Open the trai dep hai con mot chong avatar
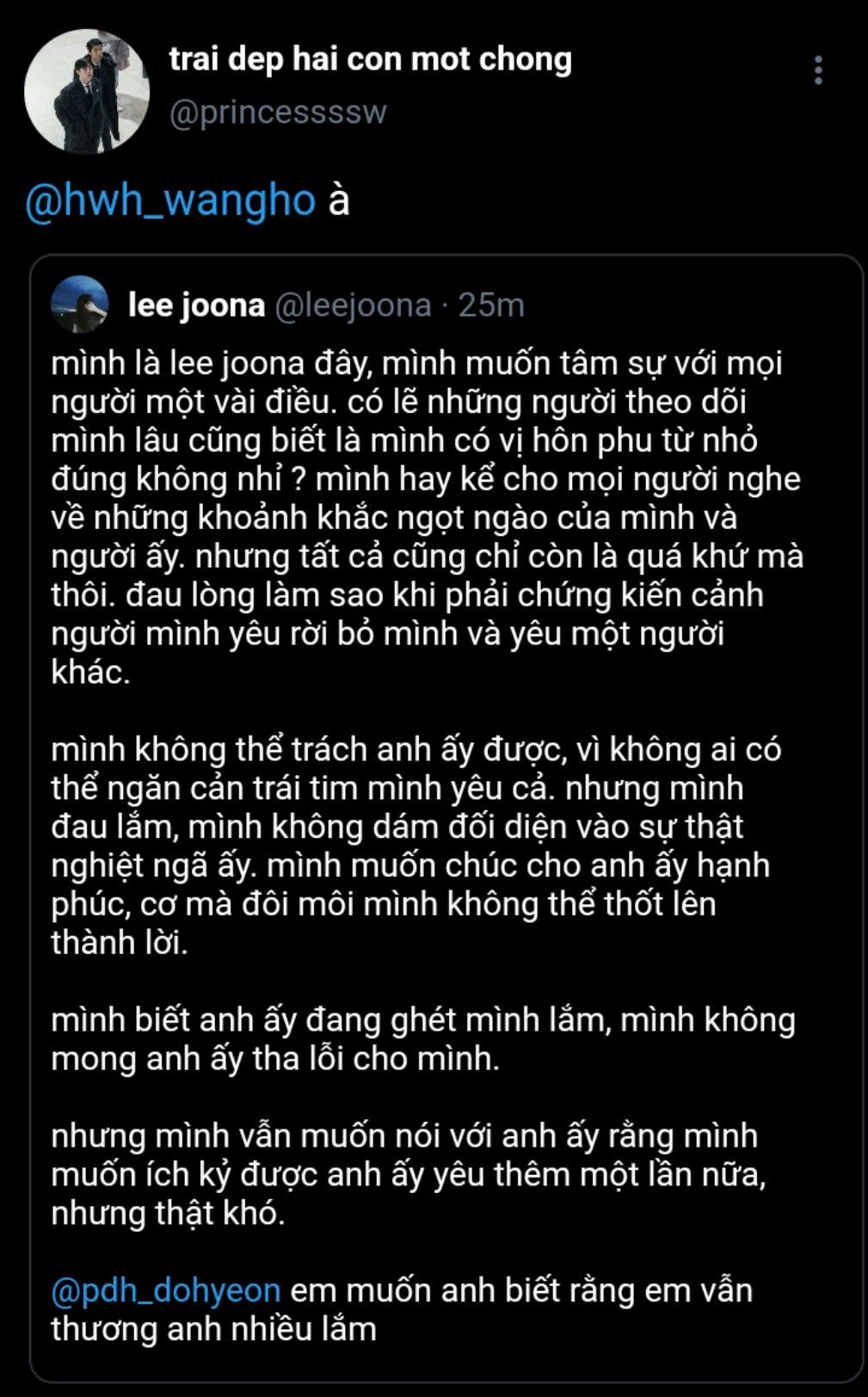This screenshot has width=868, height=1397. [87, 91]
